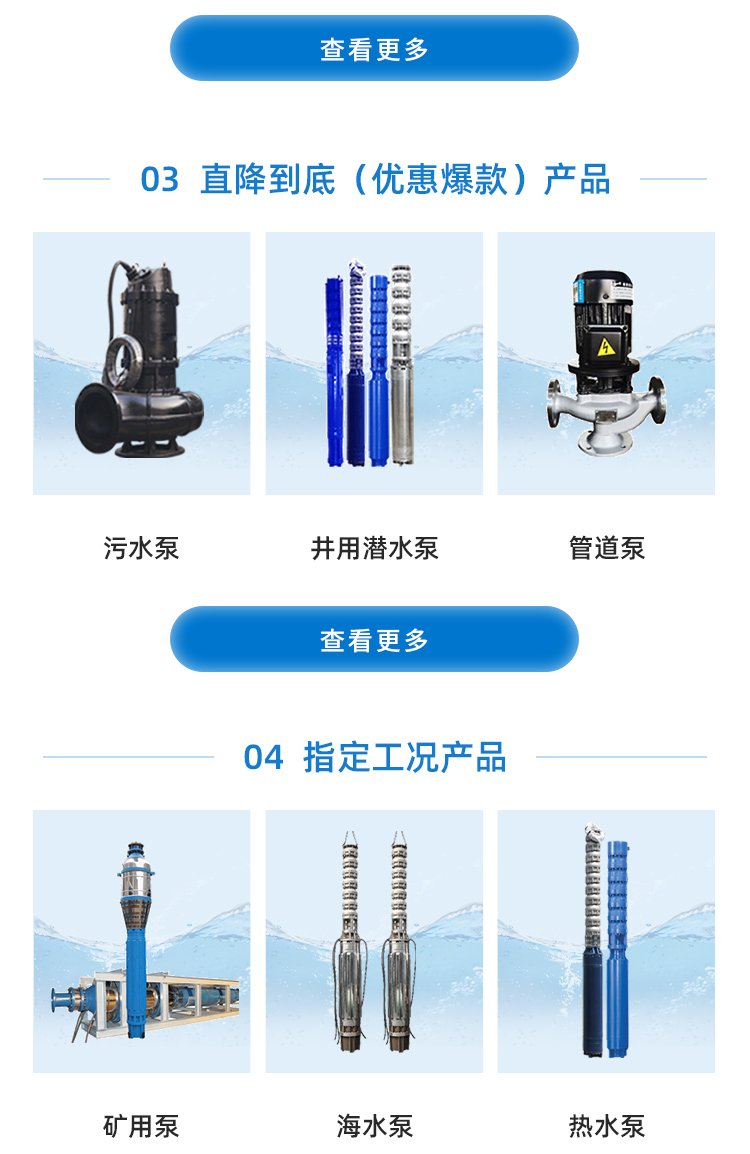Tap 查看更多 button above the 03 section heading

(374, 48)
